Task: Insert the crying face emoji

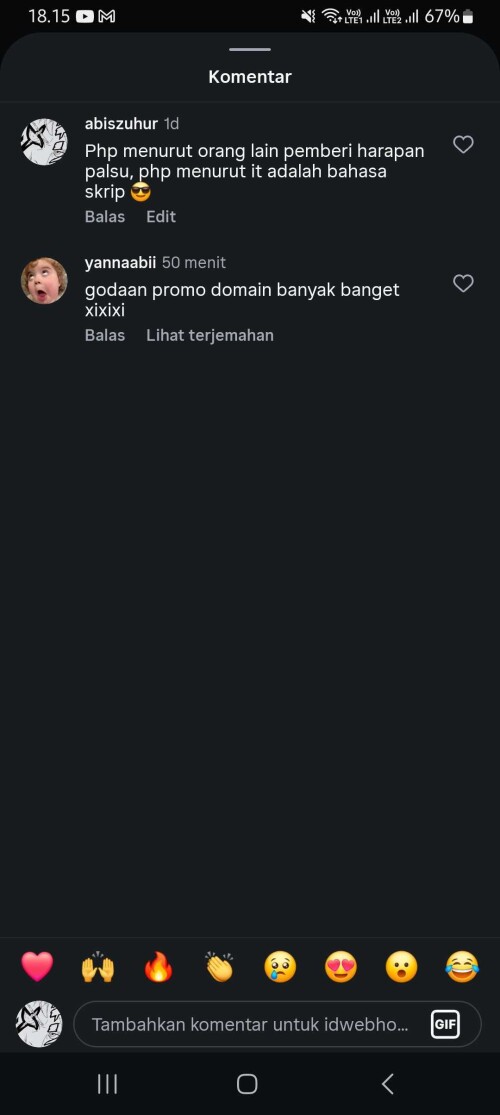Action: pyautogui.click(x=280, y=967)
